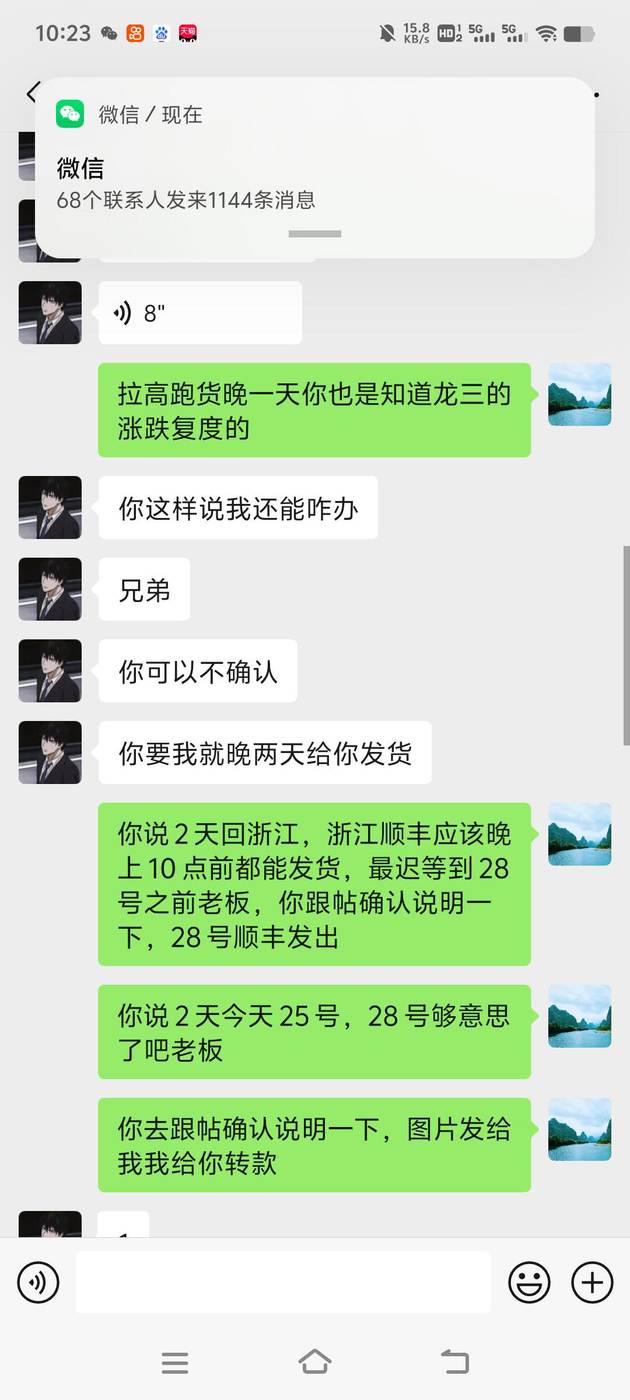The width and height of the screenshot is (630, 1400).
Task: Go back to the chat list
Action: (x=31, y=93)
